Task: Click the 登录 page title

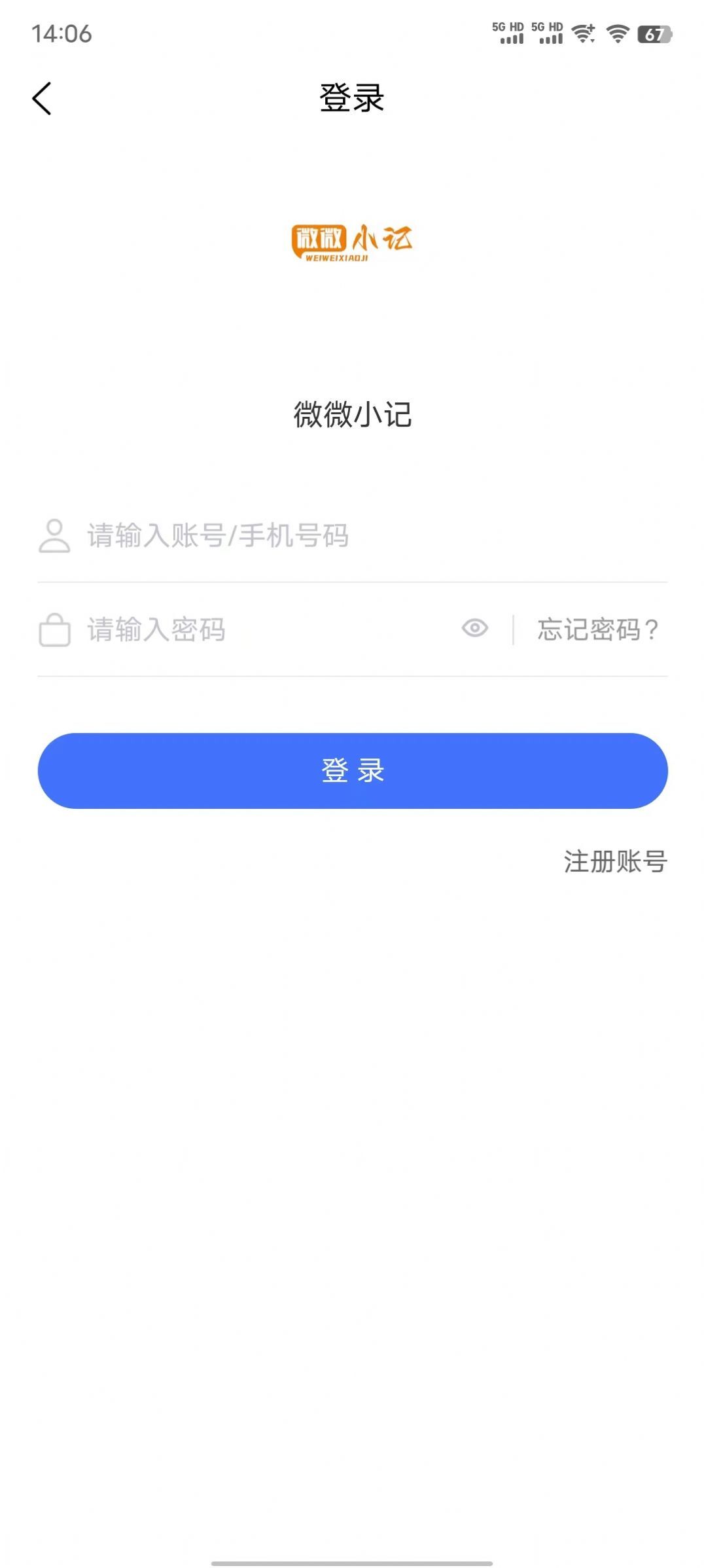Action: pyautogui.click(x=351, y=97)
